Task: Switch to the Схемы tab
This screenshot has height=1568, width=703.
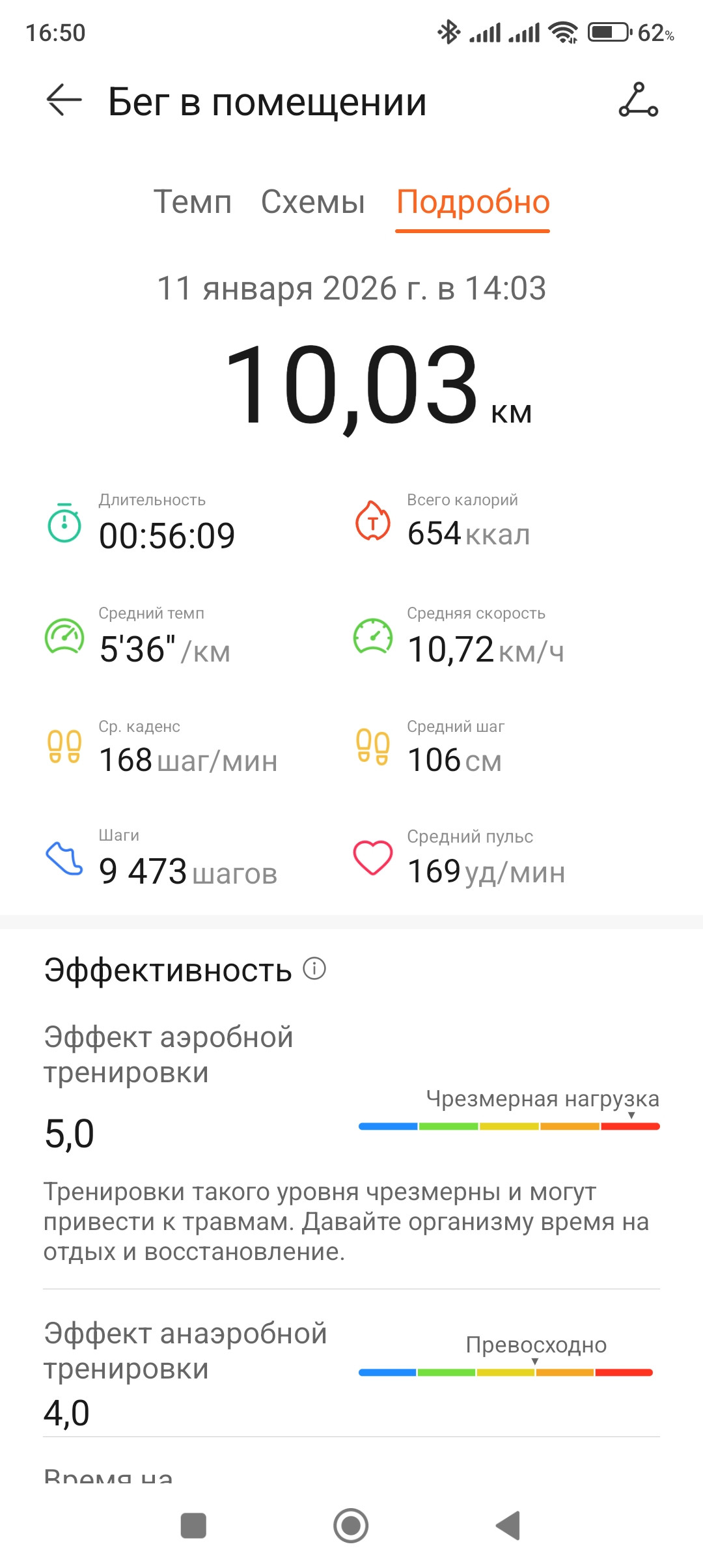Action: (x=313, y=202)
